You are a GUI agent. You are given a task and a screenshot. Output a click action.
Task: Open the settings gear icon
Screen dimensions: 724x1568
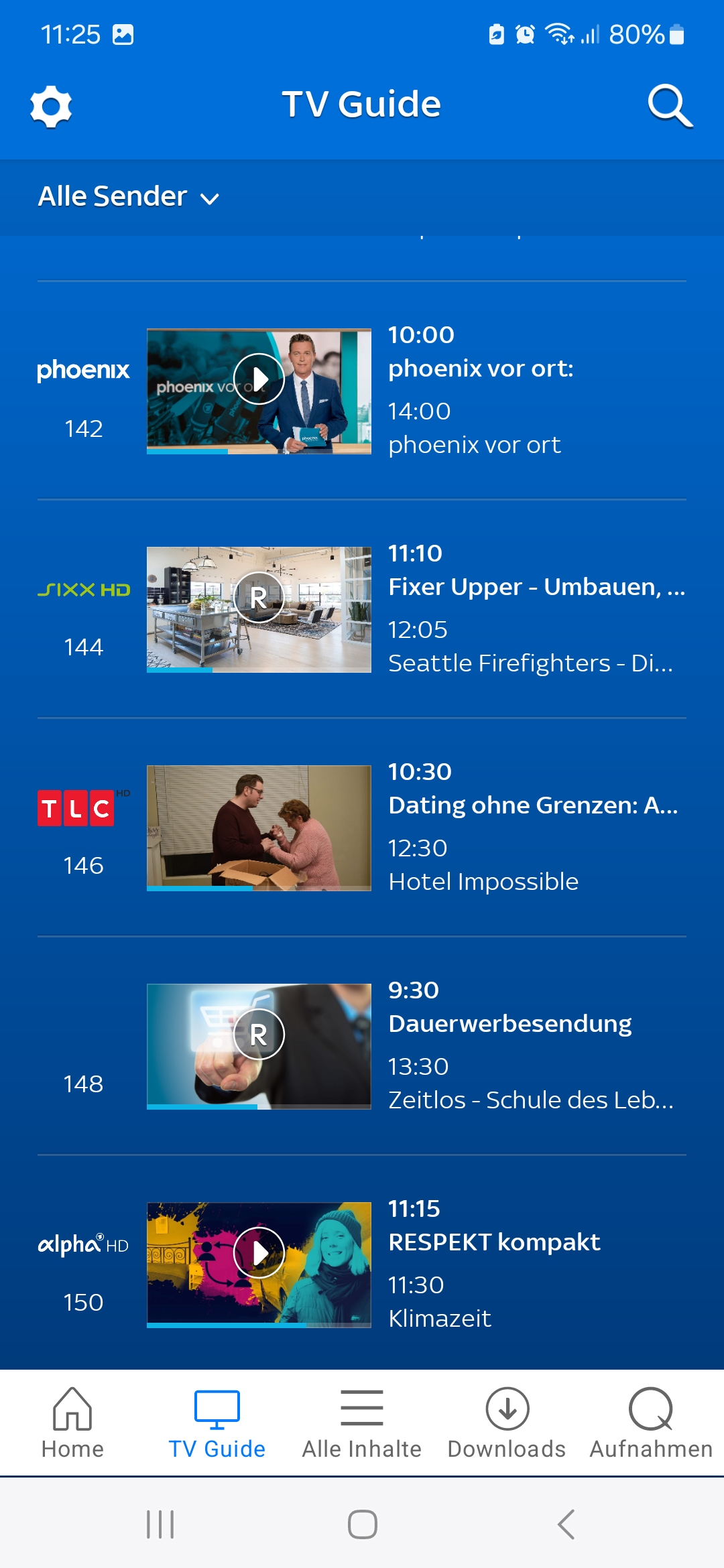click(51, 106)
